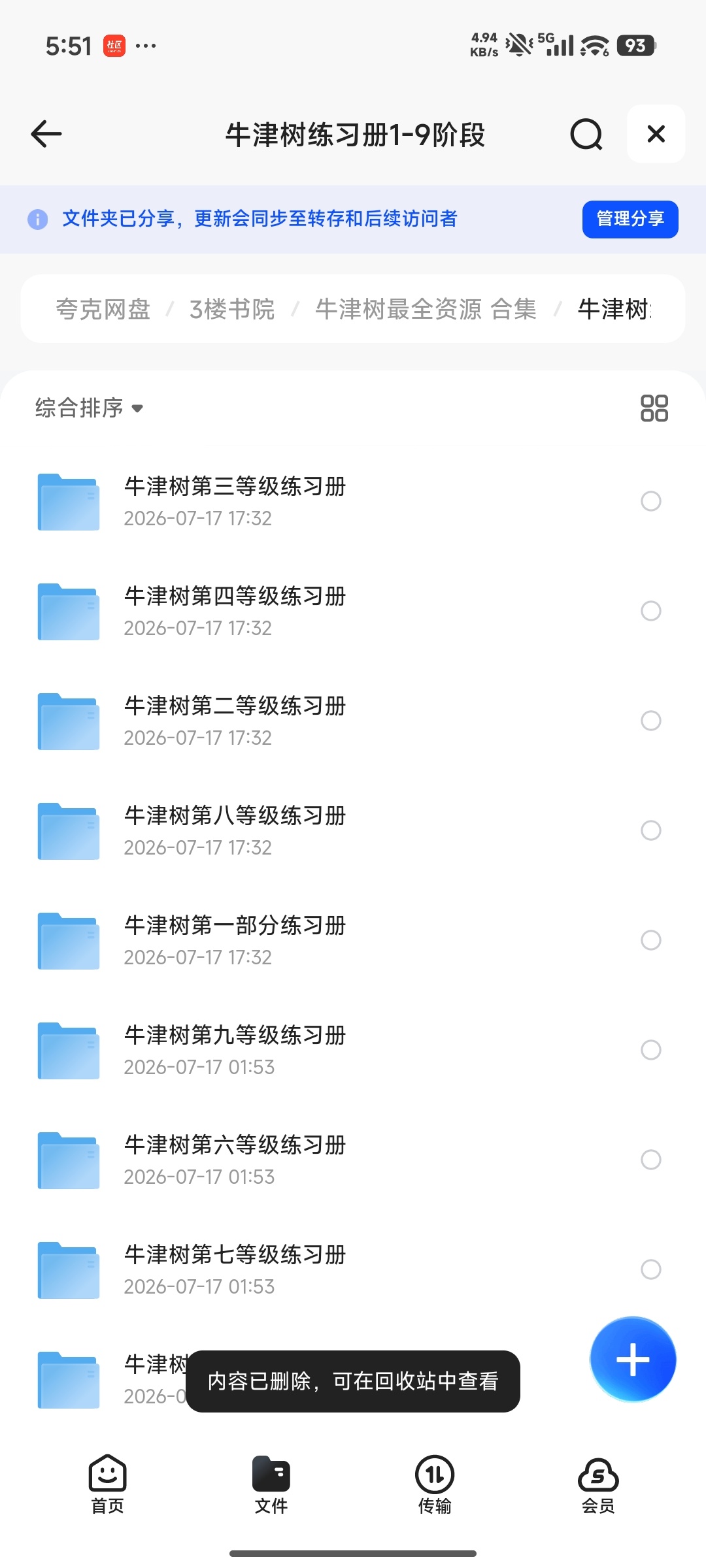Tap the blue plus floating button
The width and height of the screenshot is (706, 1568).
pos(633,1359)
